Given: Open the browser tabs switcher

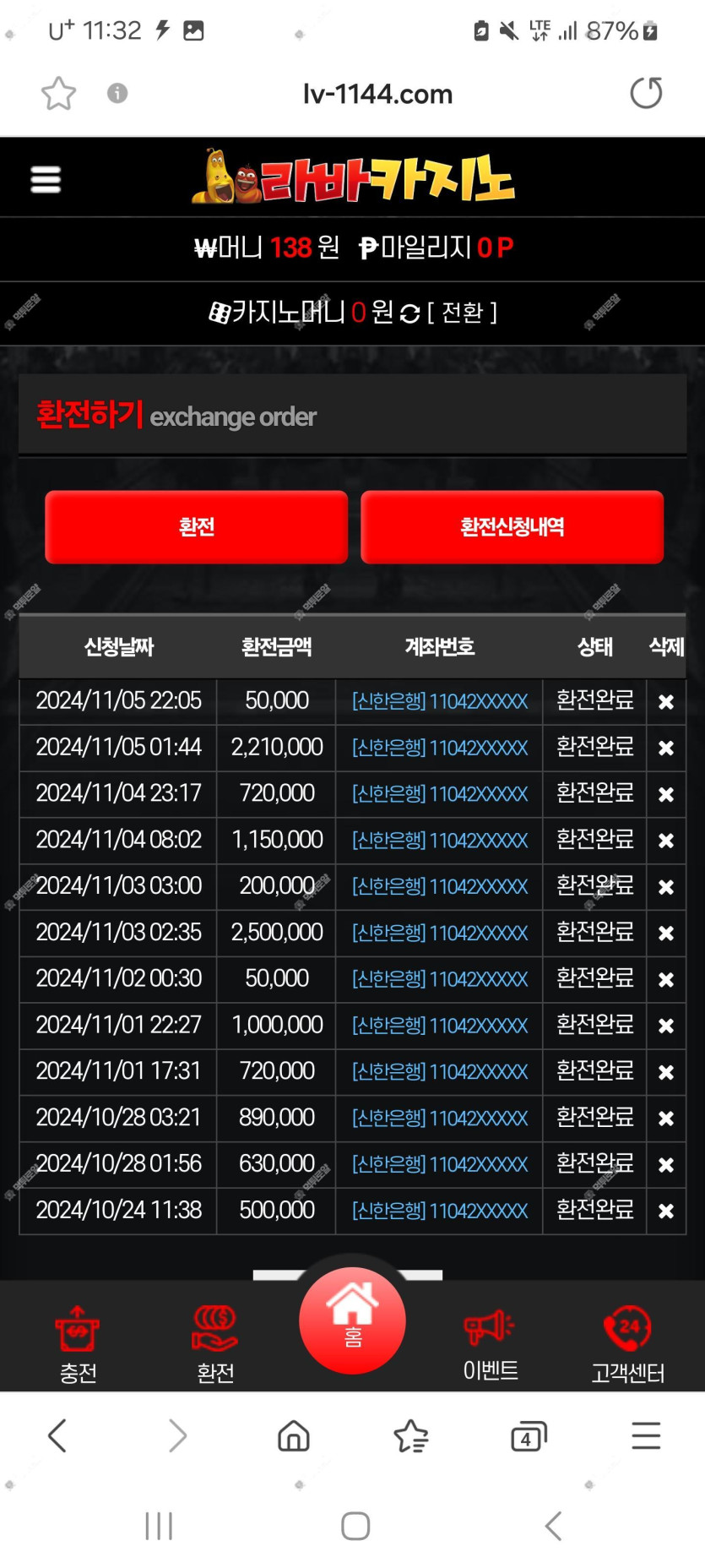Looking at the screenshot, I should [529, 1436].
